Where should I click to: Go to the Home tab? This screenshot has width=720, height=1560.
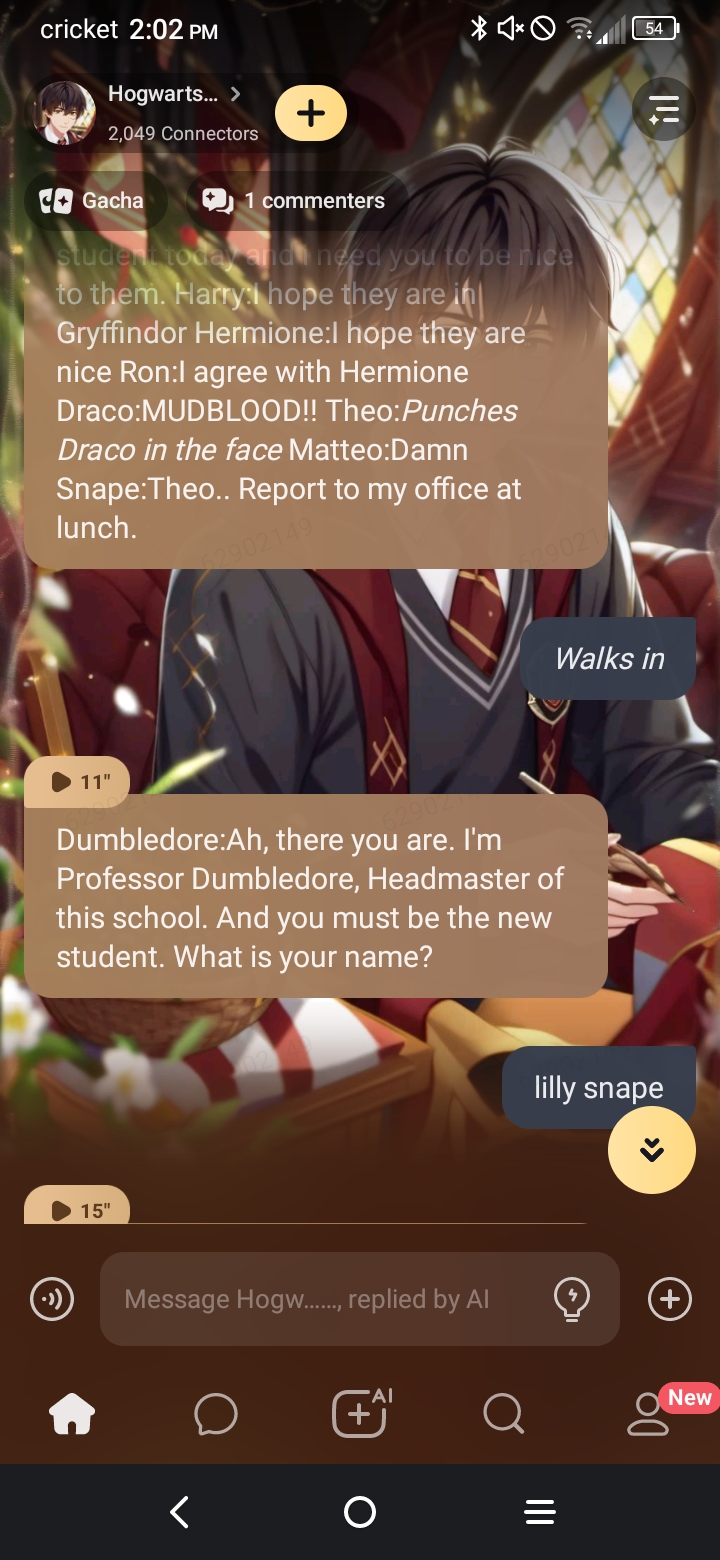click(x=72, y=1414)
